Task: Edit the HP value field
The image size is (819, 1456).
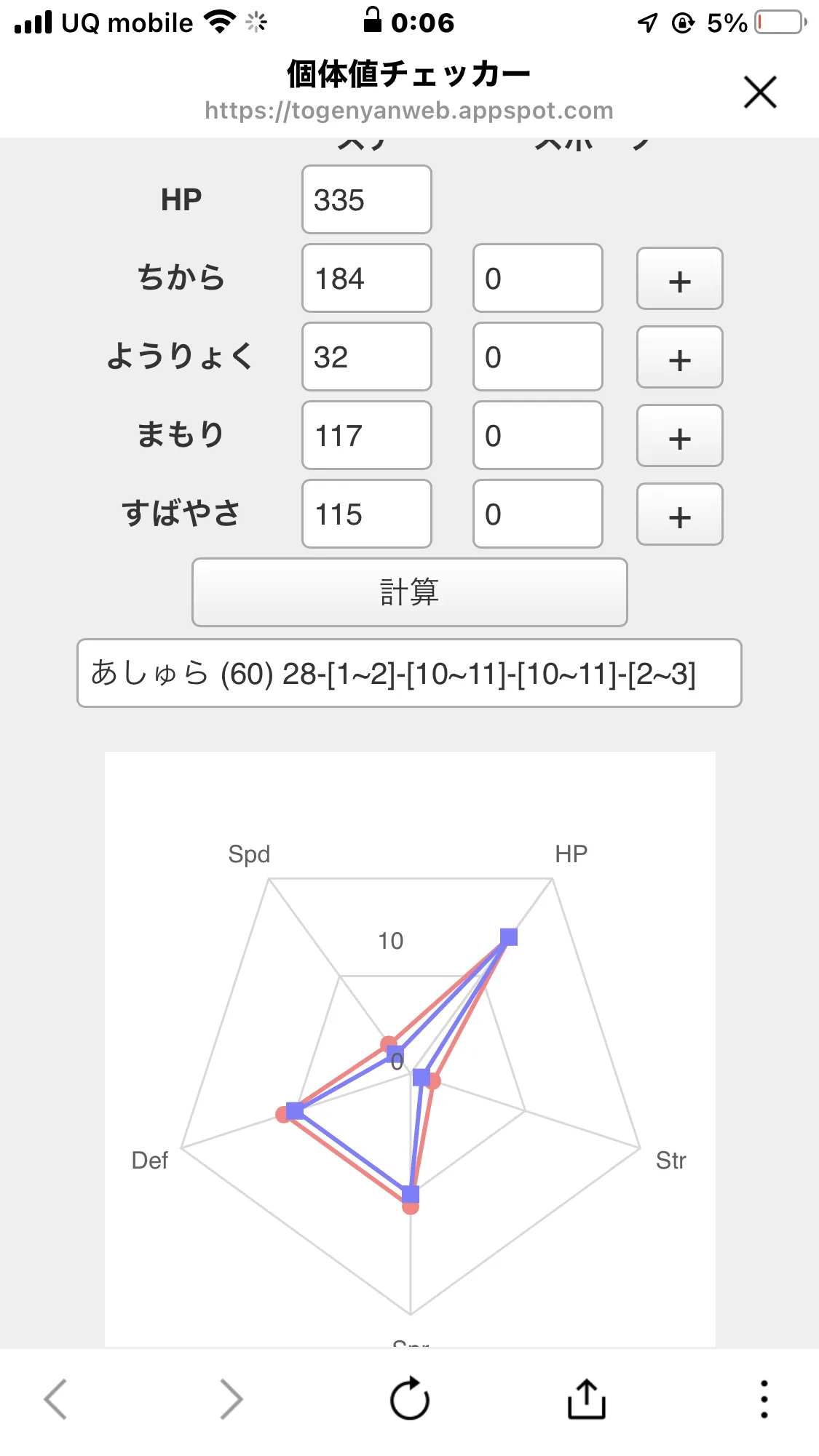Action: coord(367,199)
